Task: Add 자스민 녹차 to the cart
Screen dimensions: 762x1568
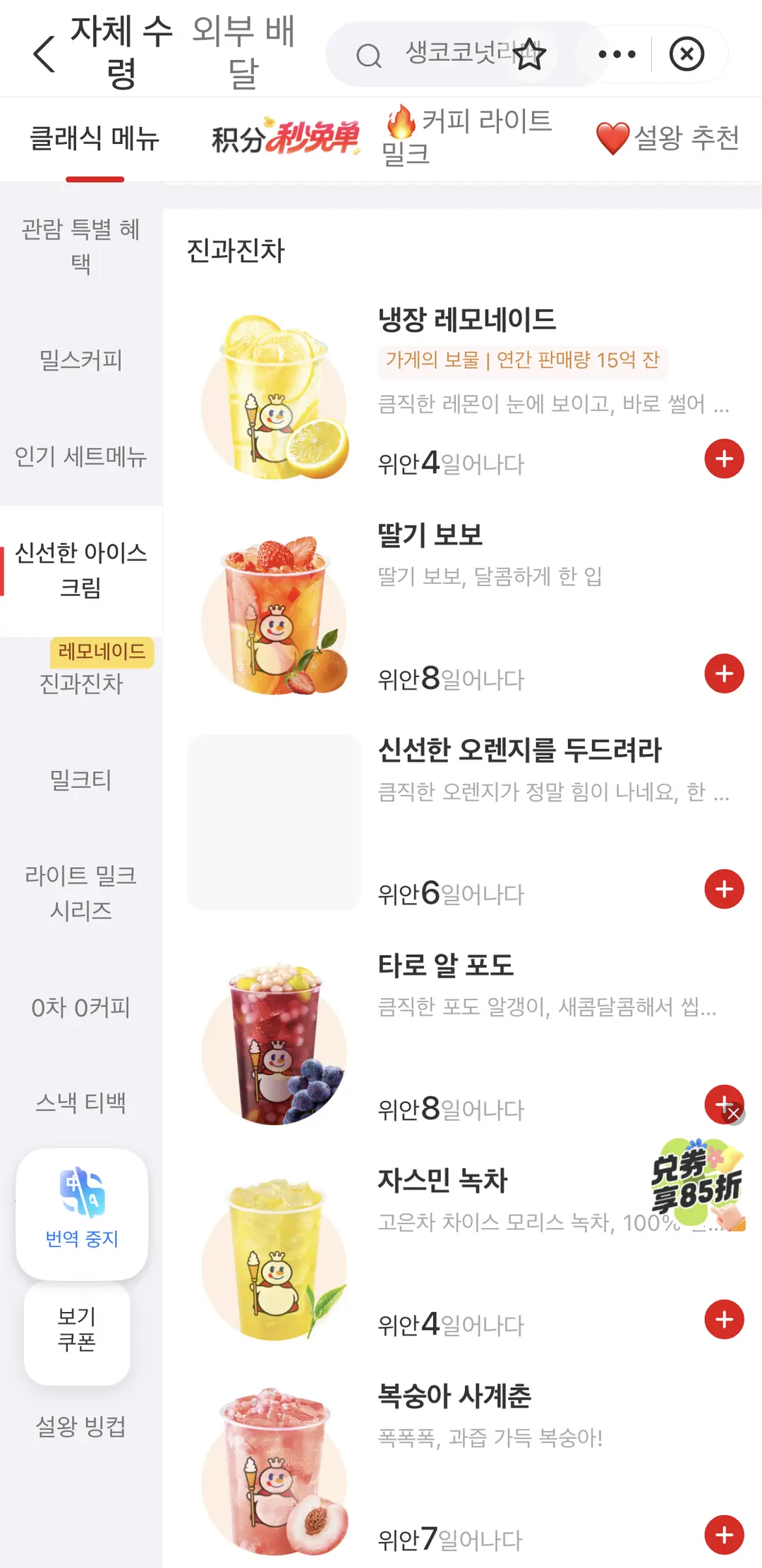Action: [725, 1319]
